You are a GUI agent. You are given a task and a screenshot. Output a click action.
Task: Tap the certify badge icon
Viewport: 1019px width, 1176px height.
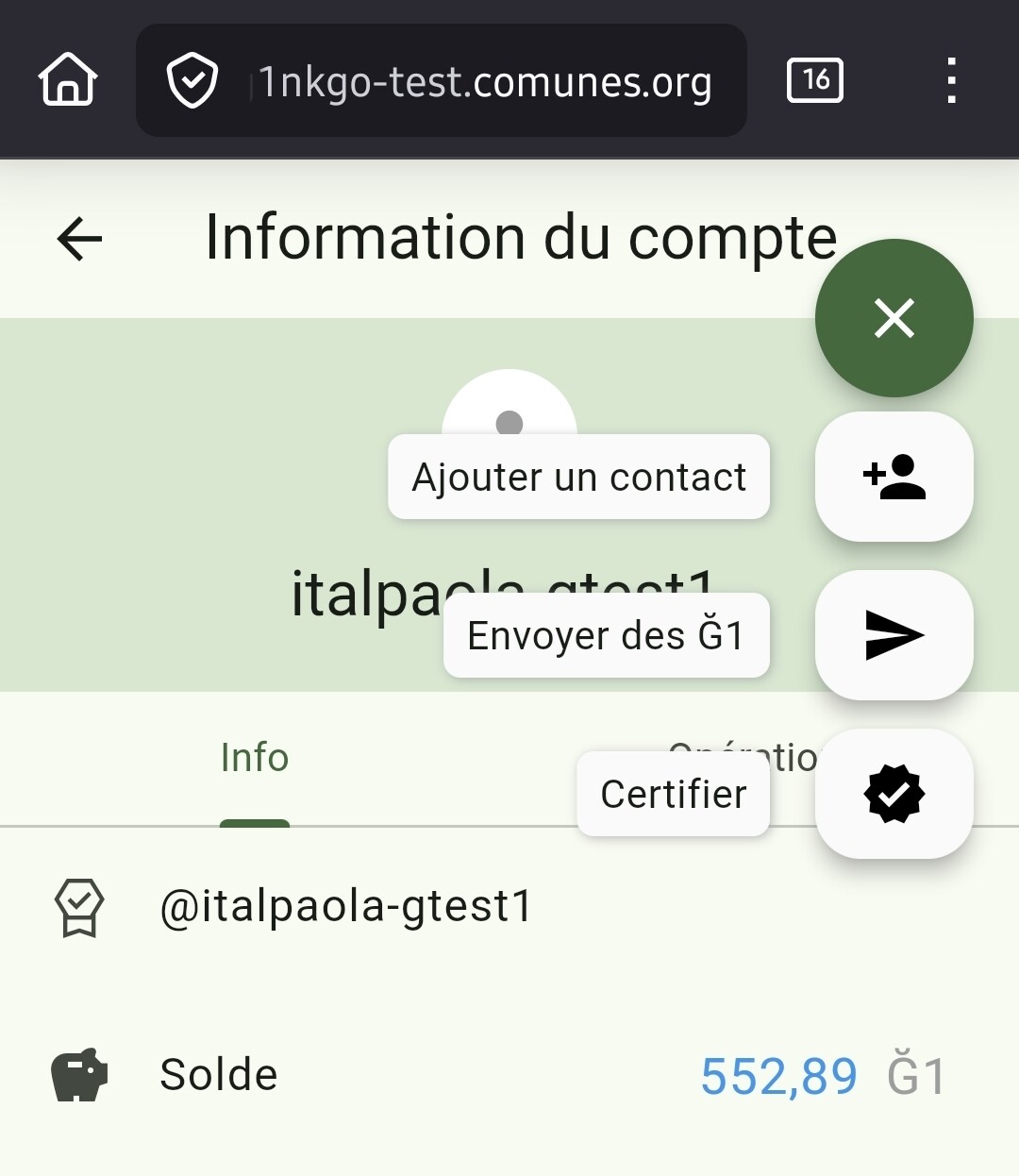tap(894, 794)
